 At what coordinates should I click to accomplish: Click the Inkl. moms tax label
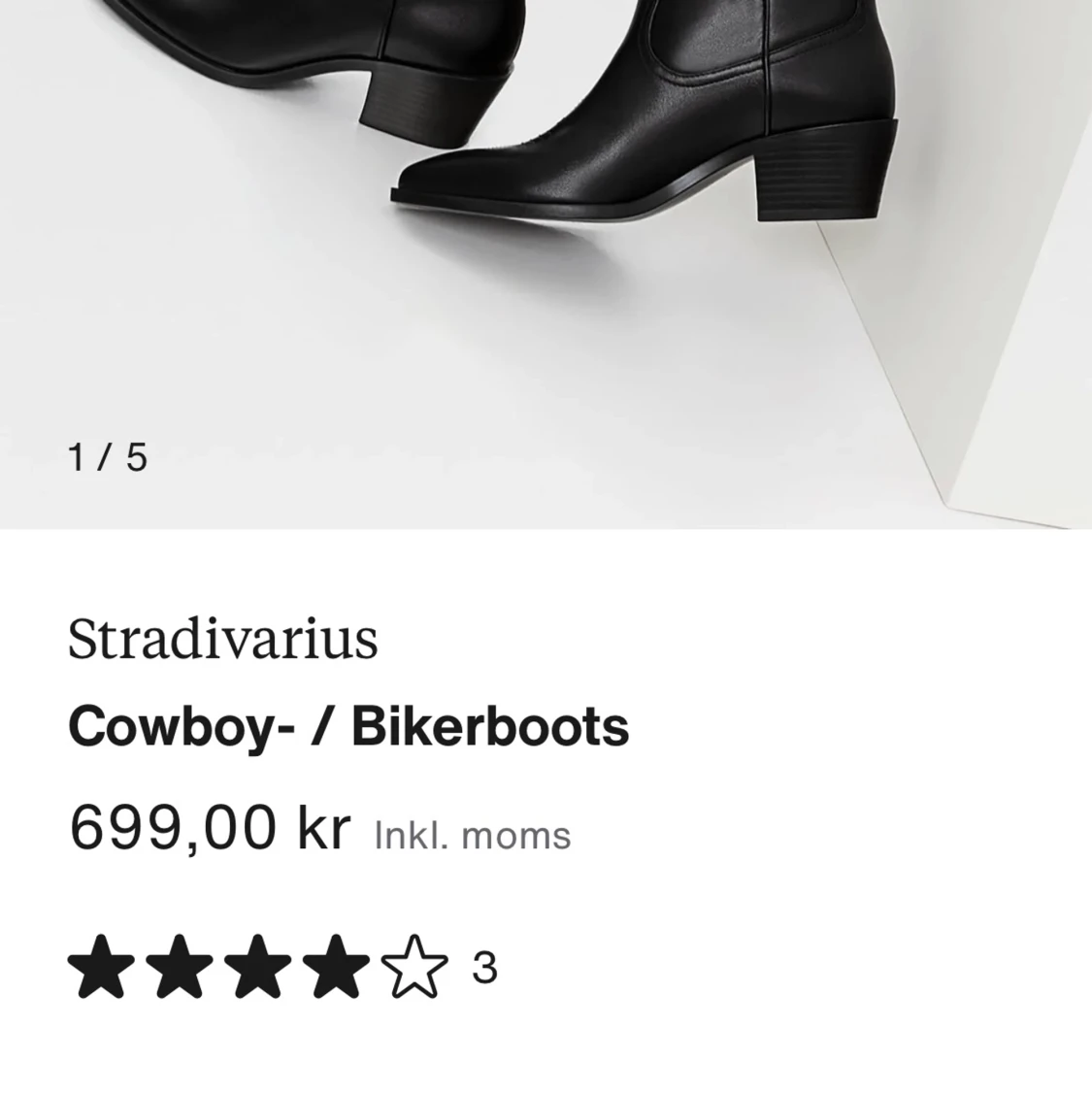click(472, 833)
